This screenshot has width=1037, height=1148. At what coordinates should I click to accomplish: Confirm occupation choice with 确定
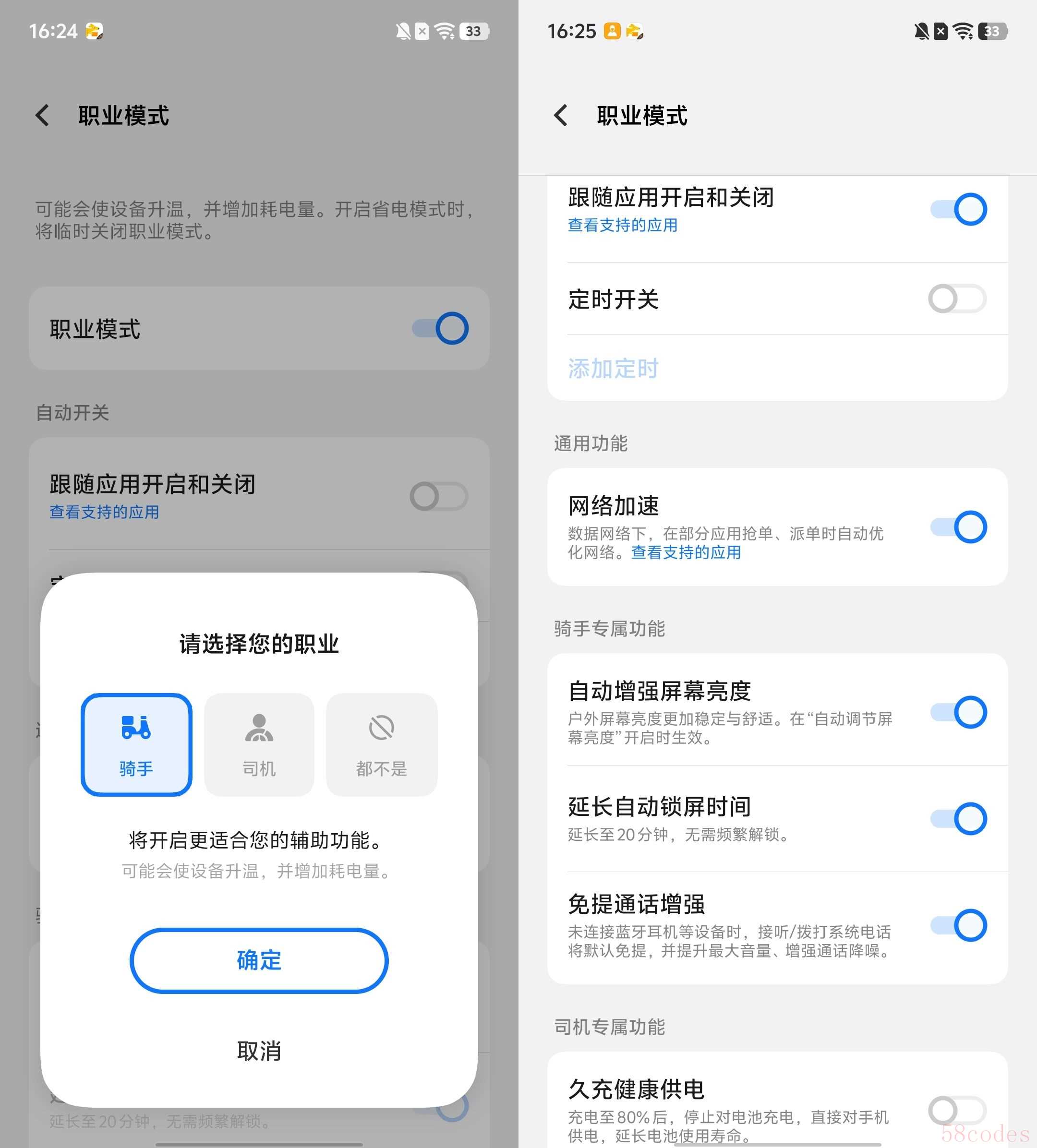(x=259, y=960)
